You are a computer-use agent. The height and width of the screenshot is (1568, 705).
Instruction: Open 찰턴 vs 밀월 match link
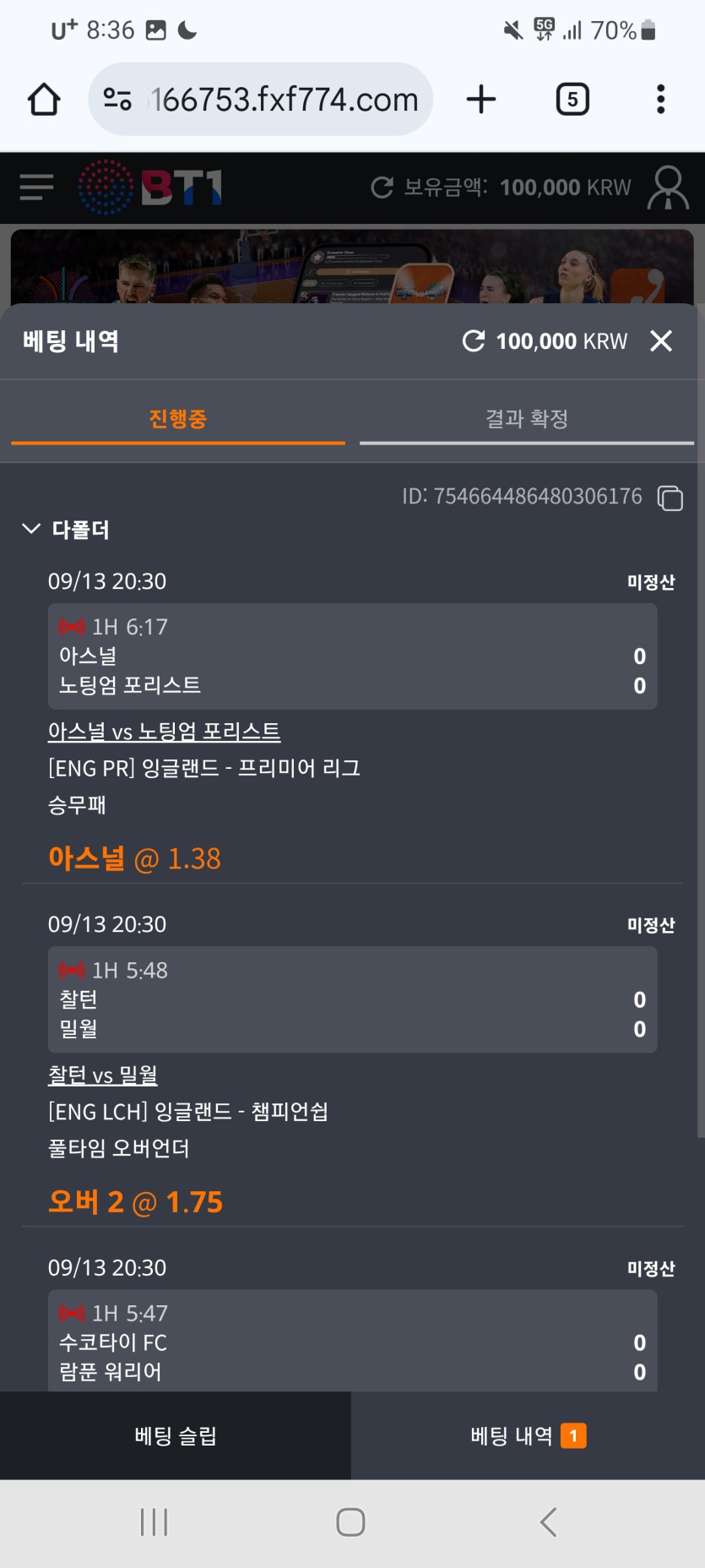pyautogui.click(x=103, y=1075)
